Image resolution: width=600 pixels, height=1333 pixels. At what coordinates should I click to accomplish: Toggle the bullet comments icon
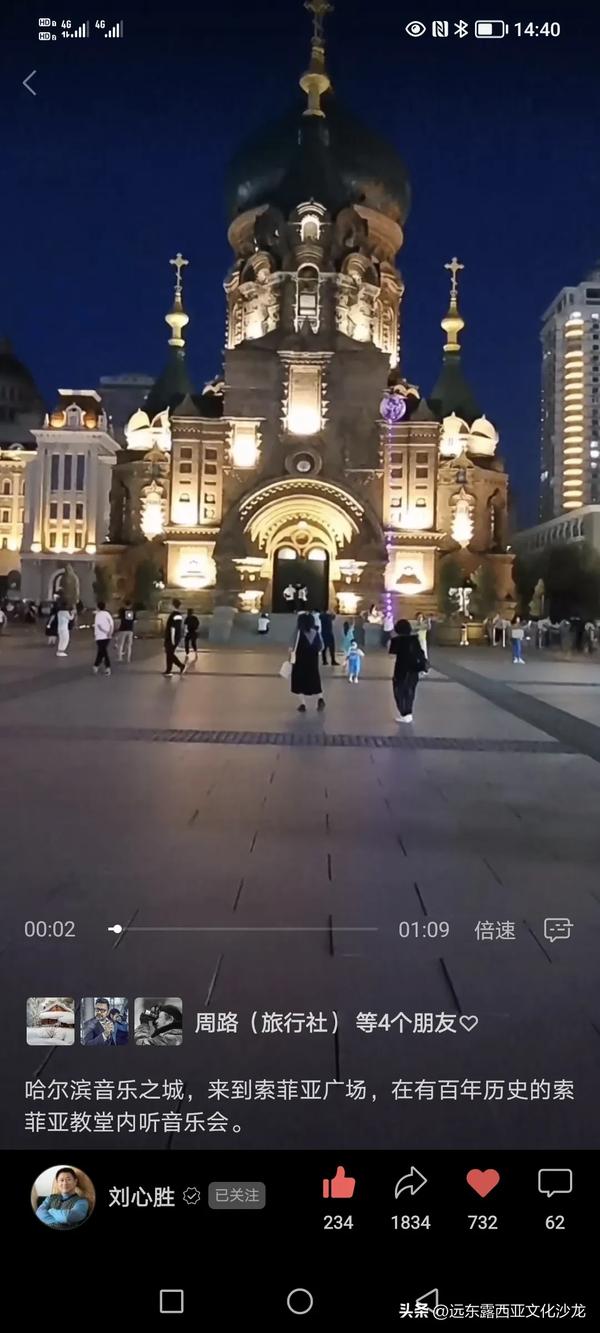[x=558, y=930]
